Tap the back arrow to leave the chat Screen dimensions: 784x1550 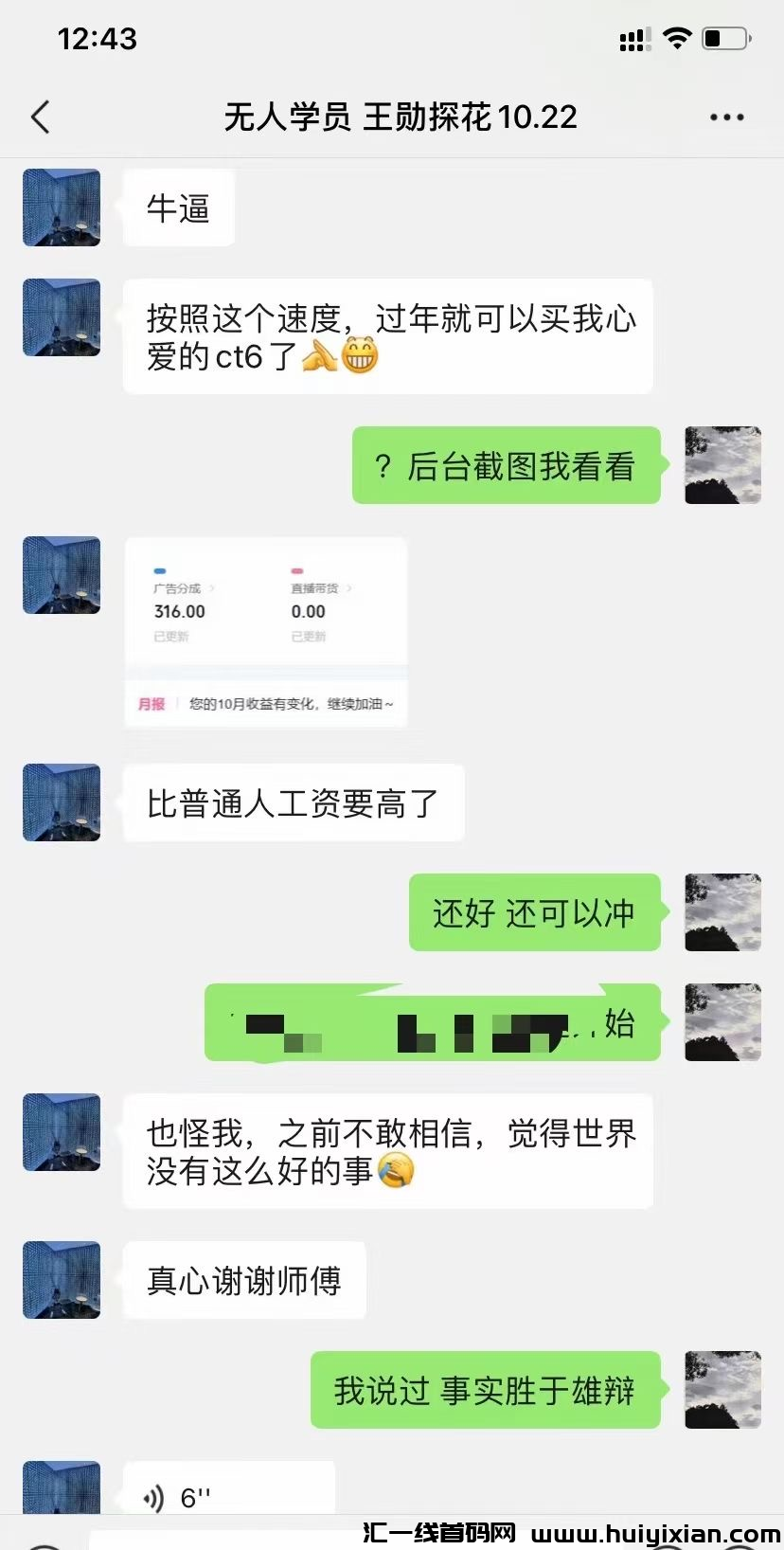[38, 116]
